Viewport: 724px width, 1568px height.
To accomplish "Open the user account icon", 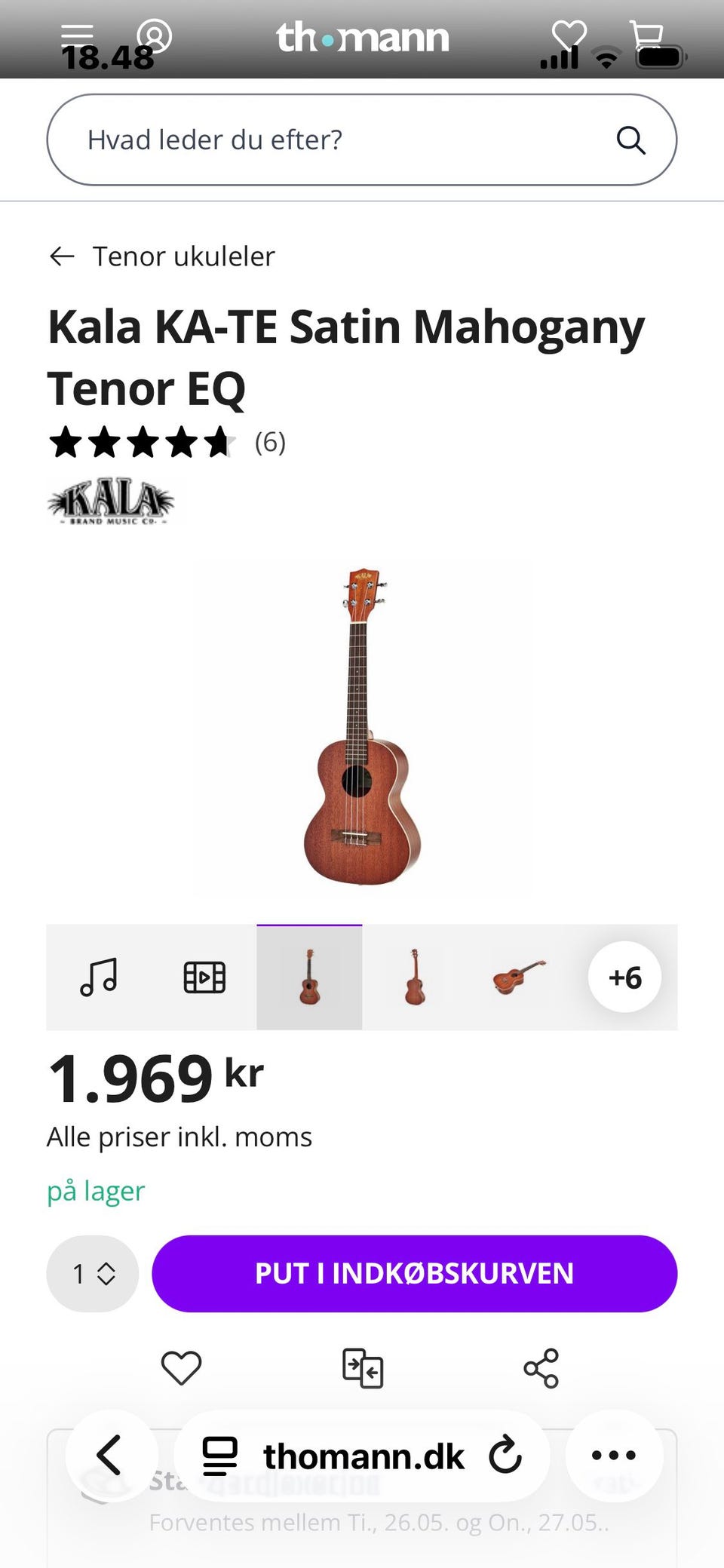I will [155, 36].
